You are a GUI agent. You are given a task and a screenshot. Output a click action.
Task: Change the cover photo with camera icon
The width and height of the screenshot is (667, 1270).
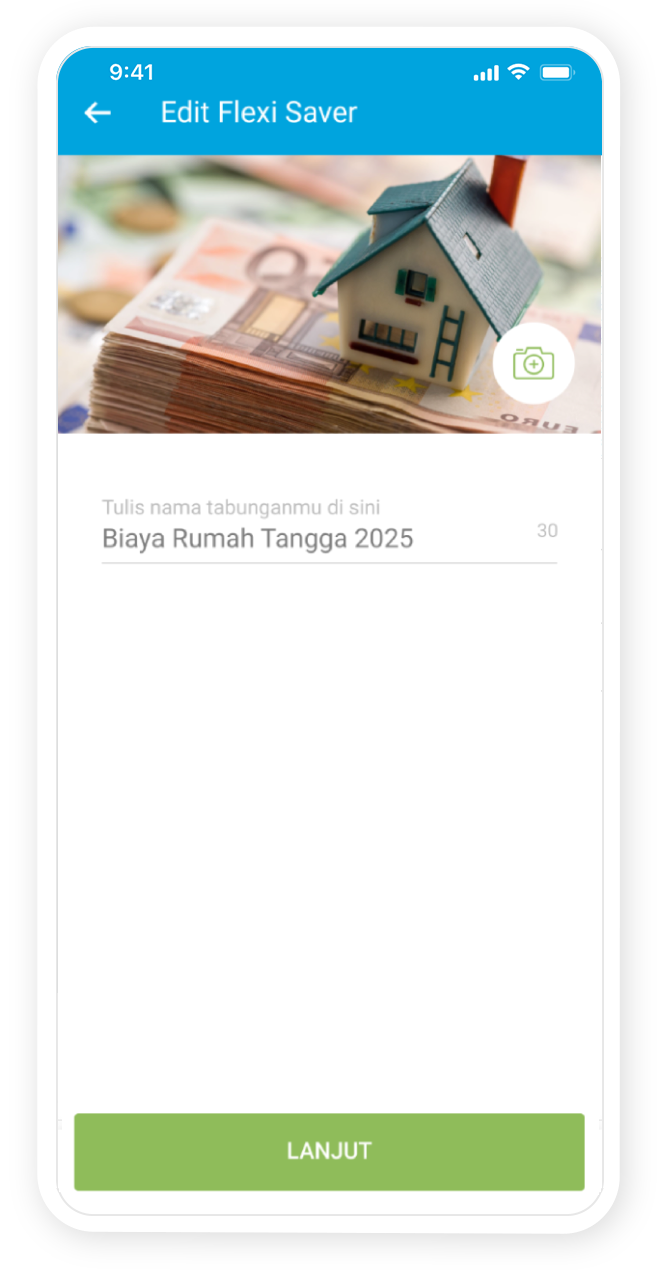(x=533, y=363)
